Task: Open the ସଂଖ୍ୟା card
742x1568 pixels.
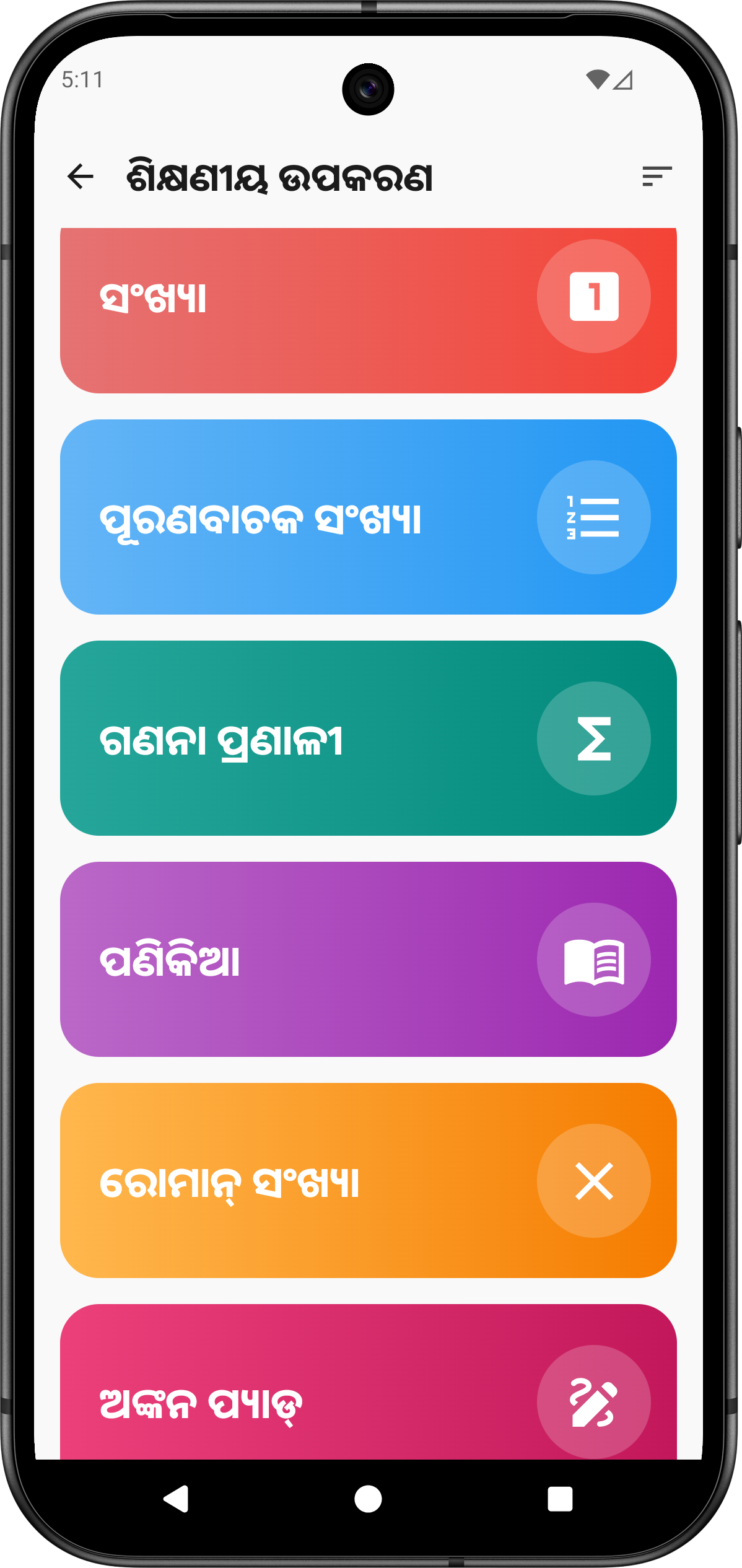Action: [x=368, y=310]
